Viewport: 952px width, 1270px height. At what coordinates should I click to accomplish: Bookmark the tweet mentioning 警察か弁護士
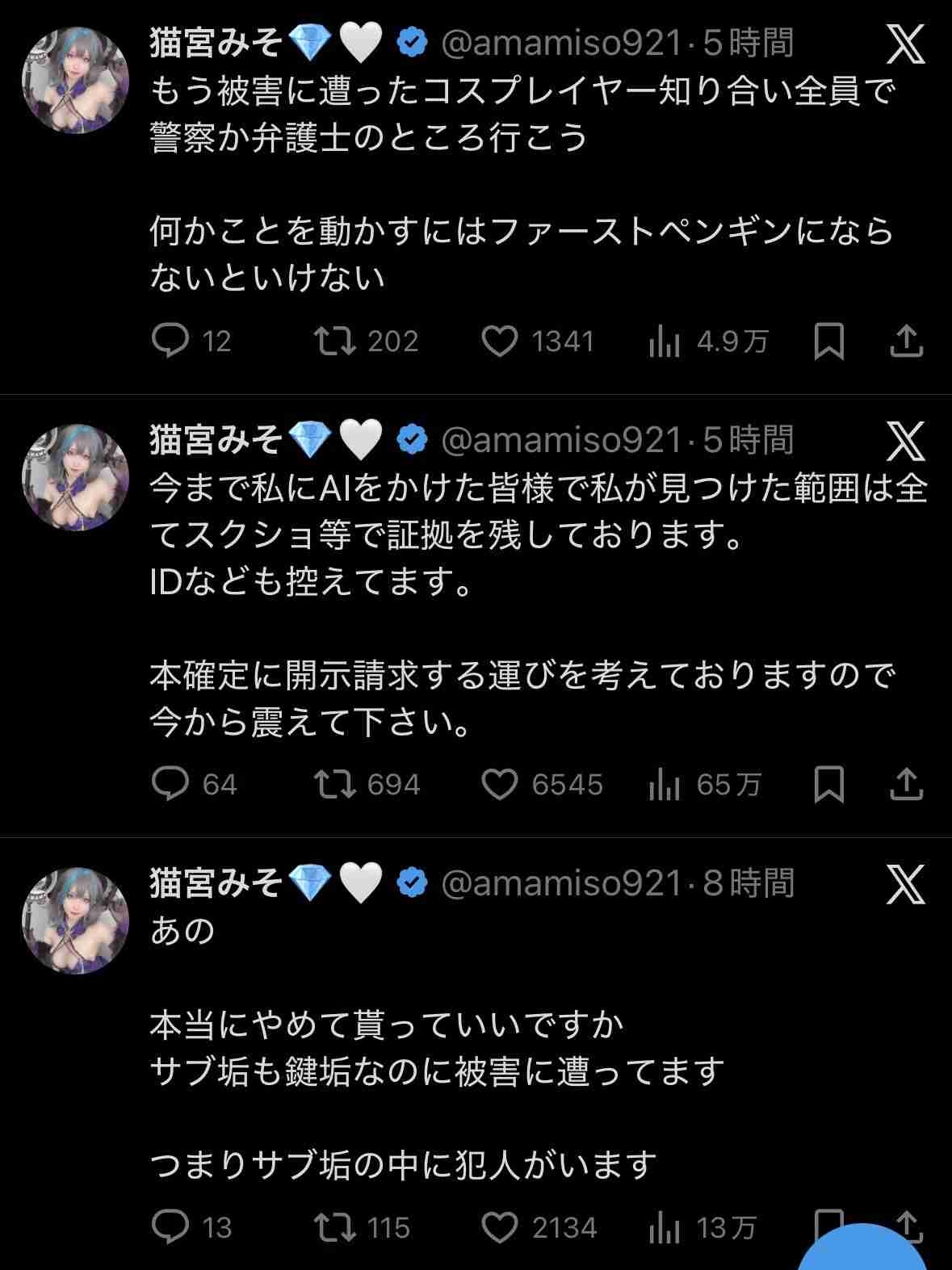(x=829, y=341)
